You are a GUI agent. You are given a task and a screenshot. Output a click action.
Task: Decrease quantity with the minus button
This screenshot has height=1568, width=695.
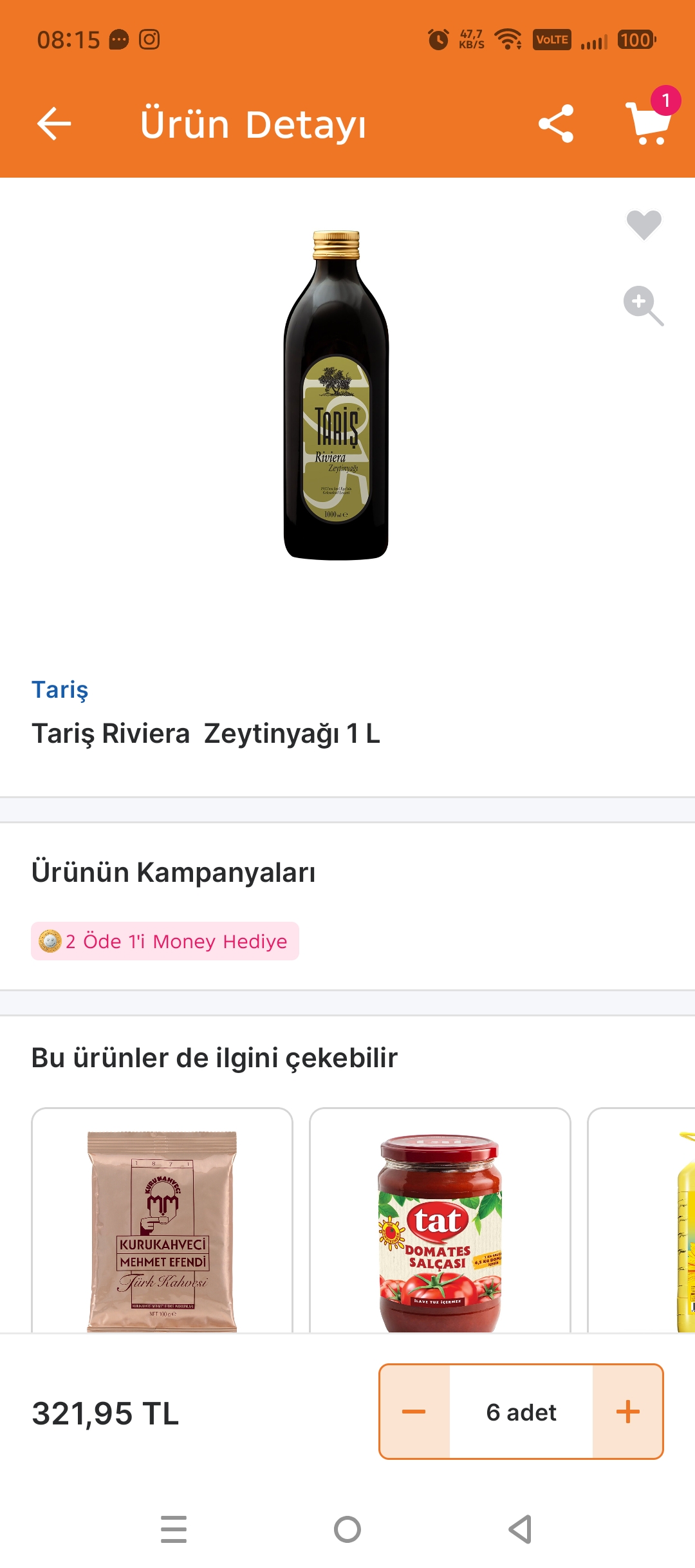click(414, 1412)
